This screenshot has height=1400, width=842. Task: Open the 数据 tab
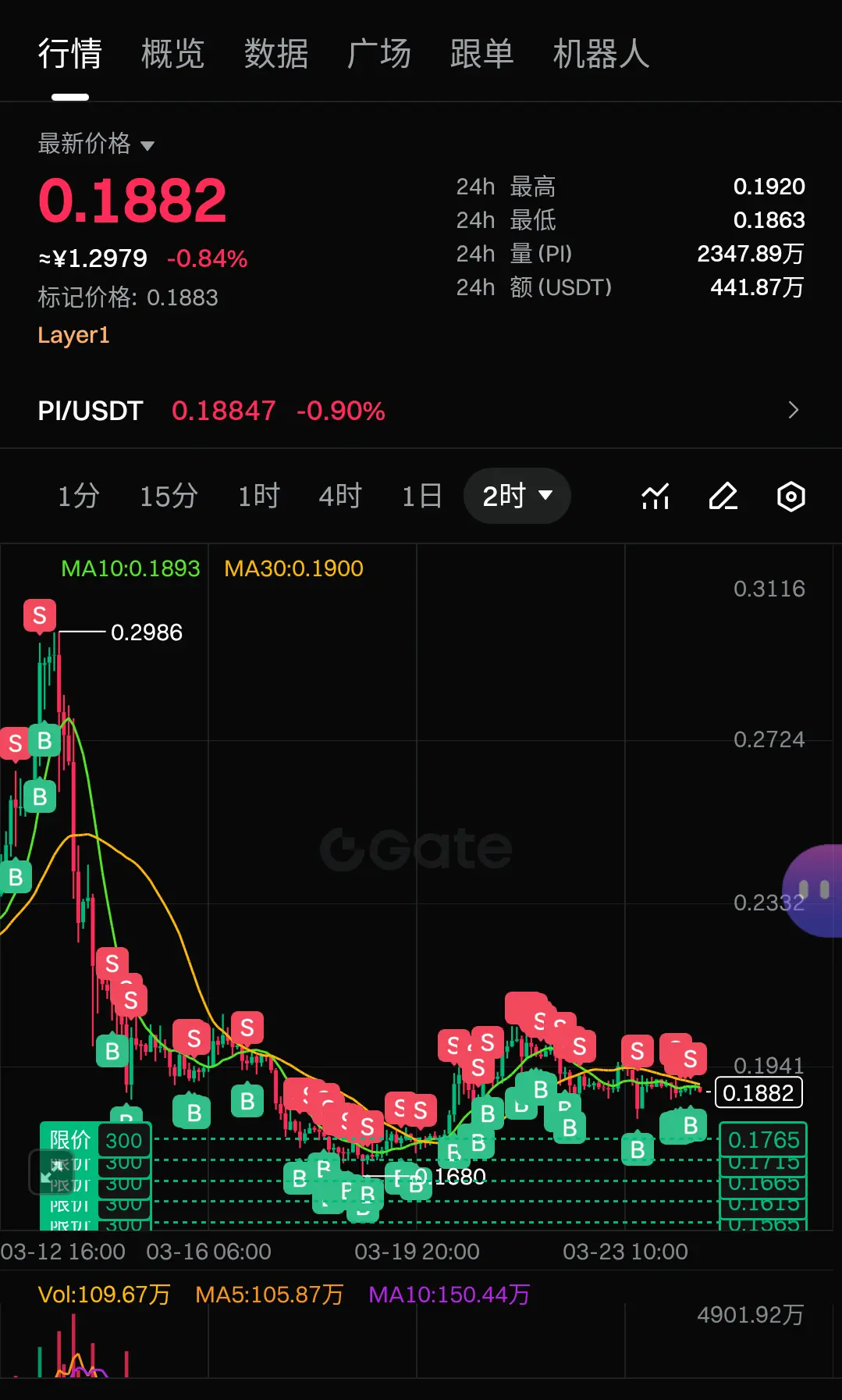coord(275,55)
